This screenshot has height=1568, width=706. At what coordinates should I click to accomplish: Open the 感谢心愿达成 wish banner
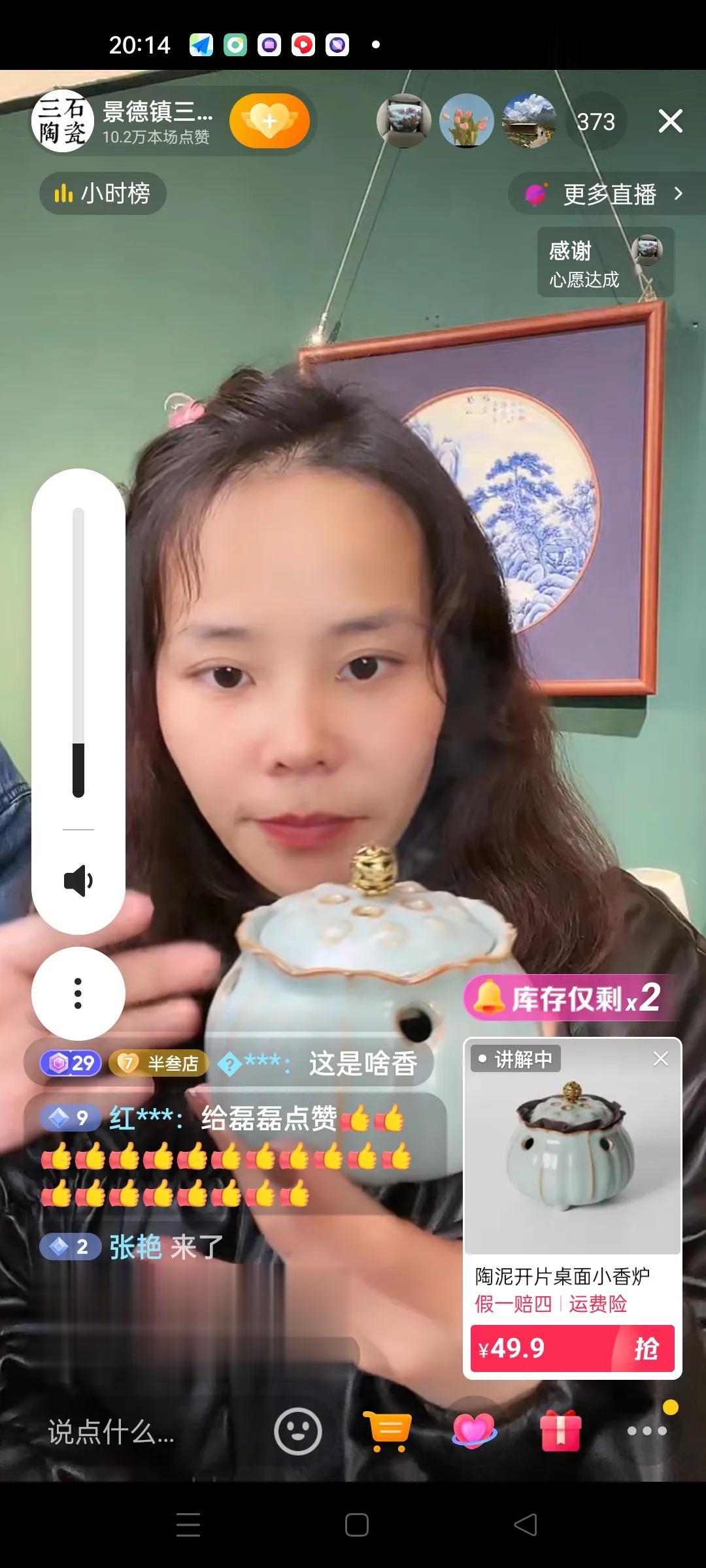tap(605, 263)
